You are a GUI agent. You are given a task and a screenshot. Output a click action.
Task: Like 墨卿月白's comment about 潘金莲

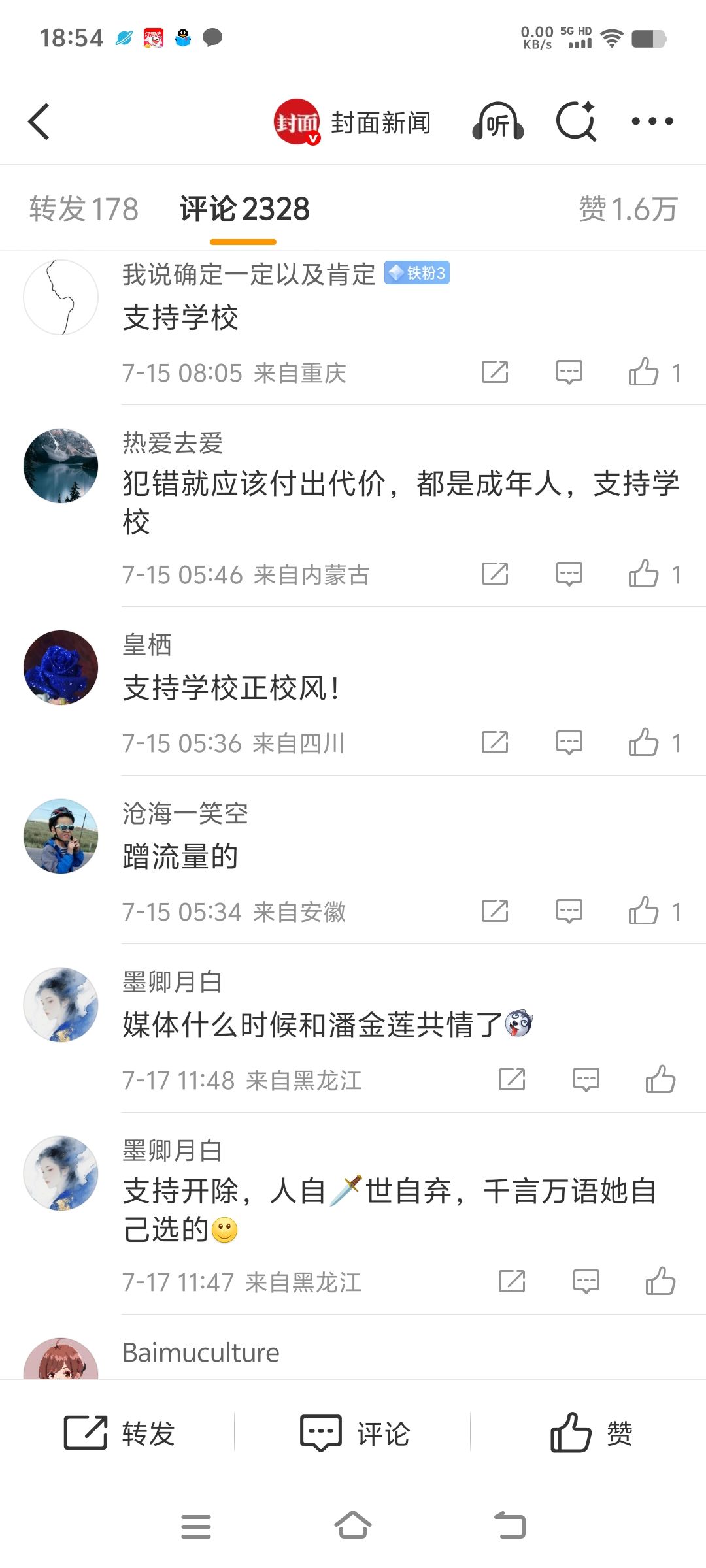pos(660,1079)
